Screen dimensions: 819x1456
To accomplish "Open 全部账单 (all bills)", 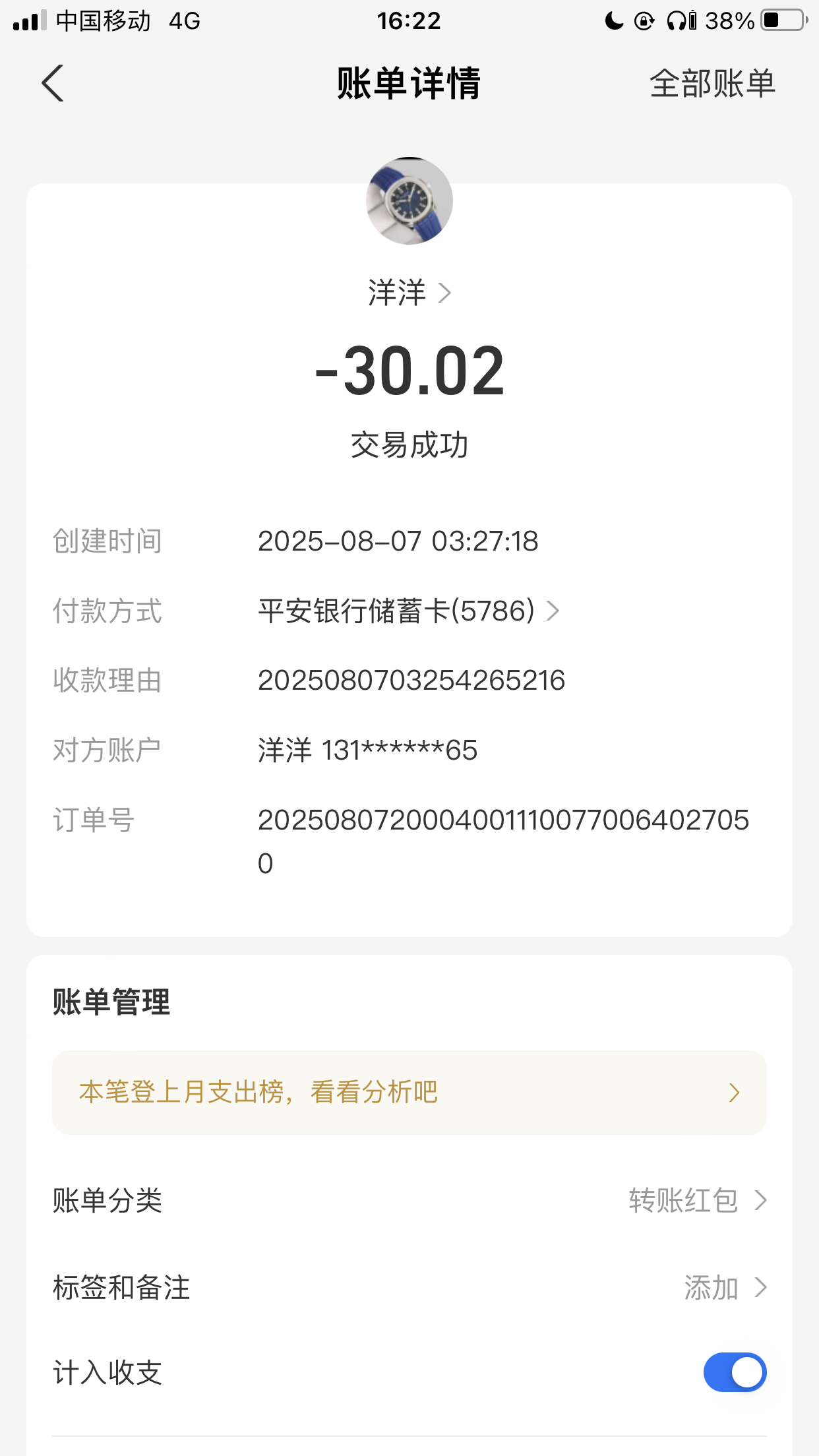I will (x=712, y=84).
